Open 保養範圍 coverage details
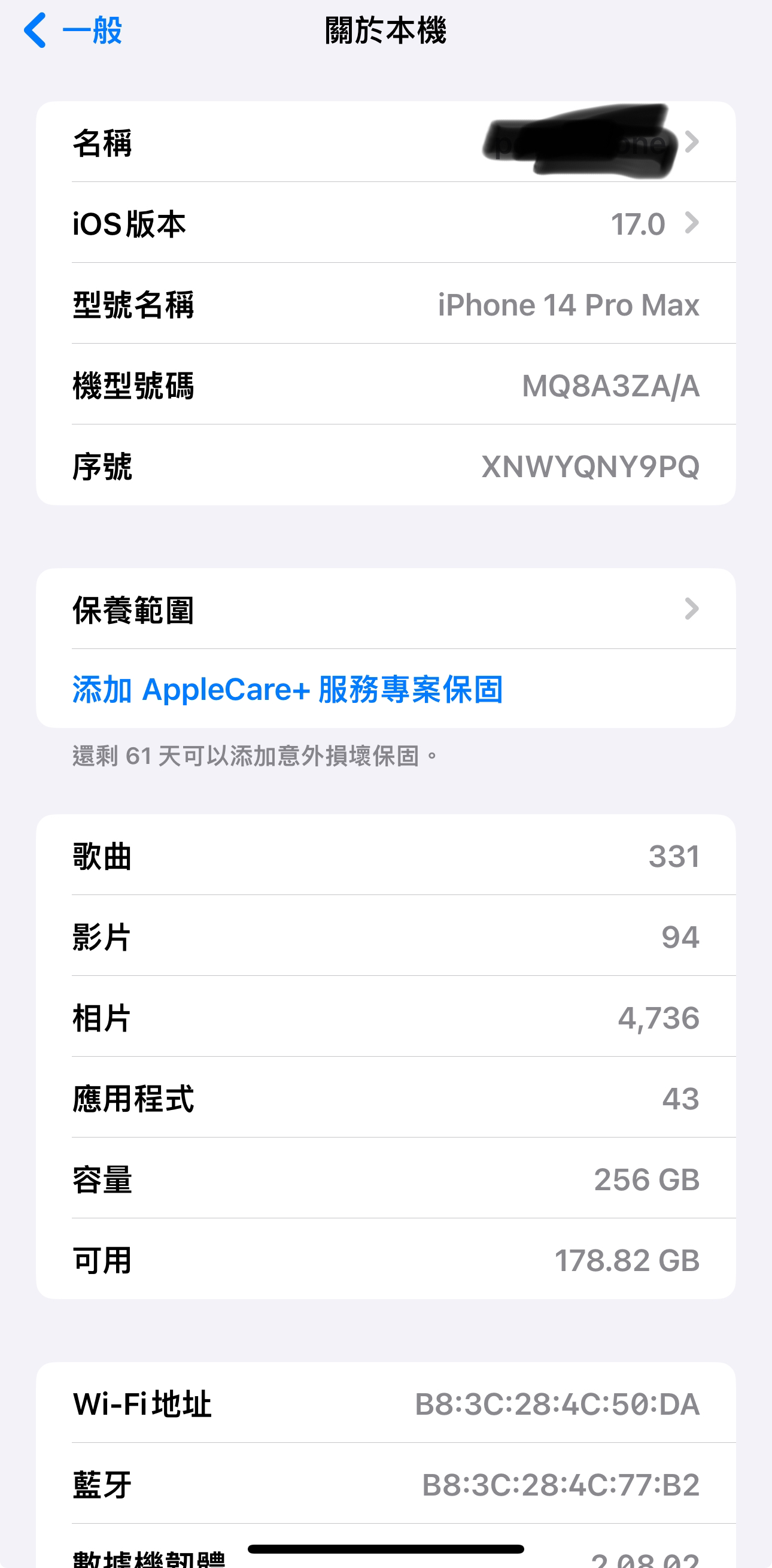 coord(385,609)
